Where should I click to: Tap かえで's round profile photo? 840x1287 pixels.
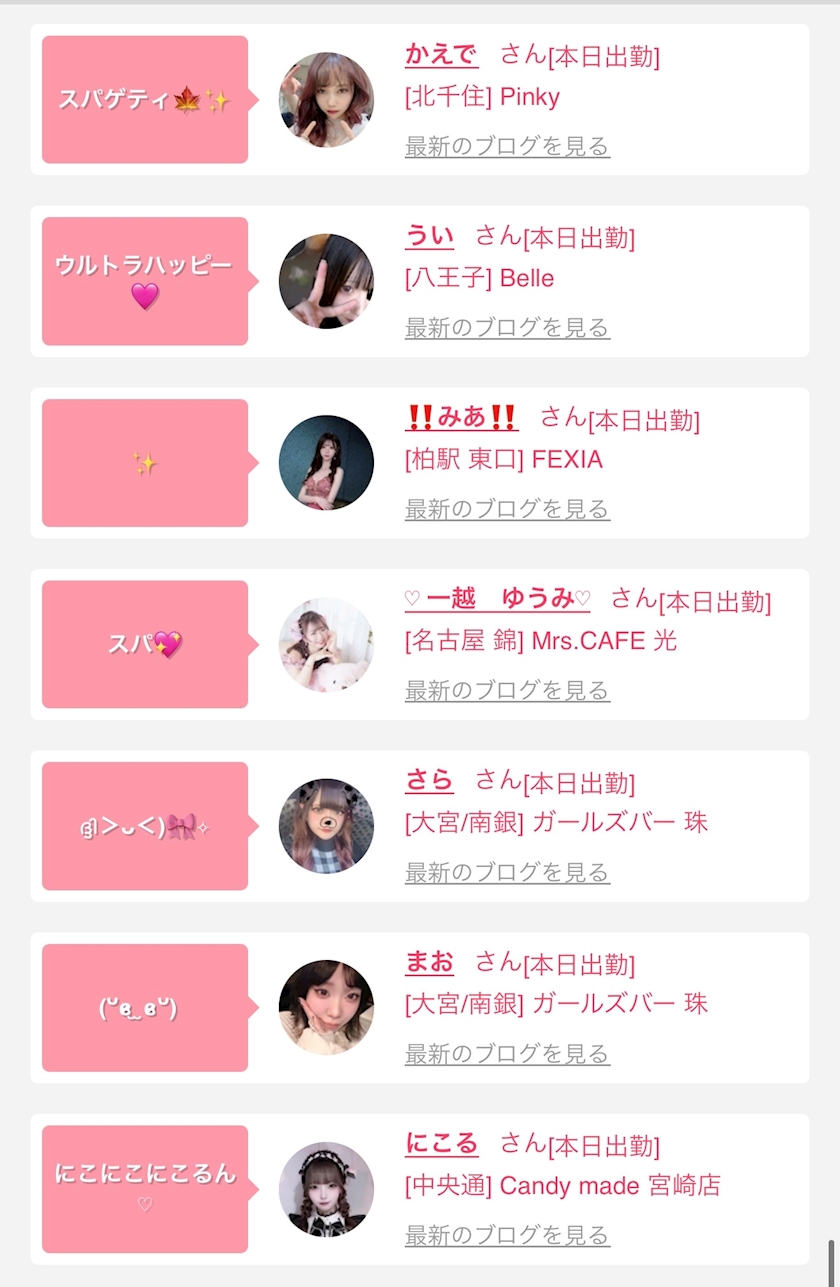[326, 100]
